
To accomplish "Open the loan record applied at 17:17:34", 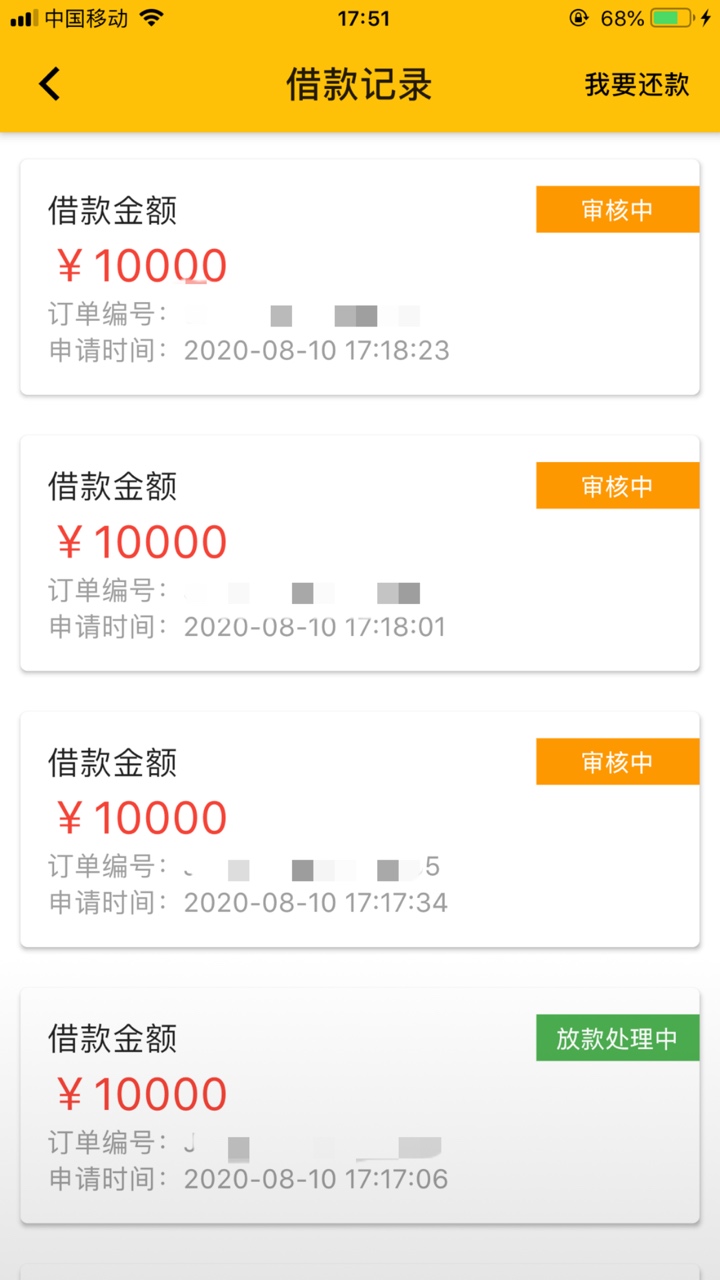I will pyautogui.click(x=360, y=829).
